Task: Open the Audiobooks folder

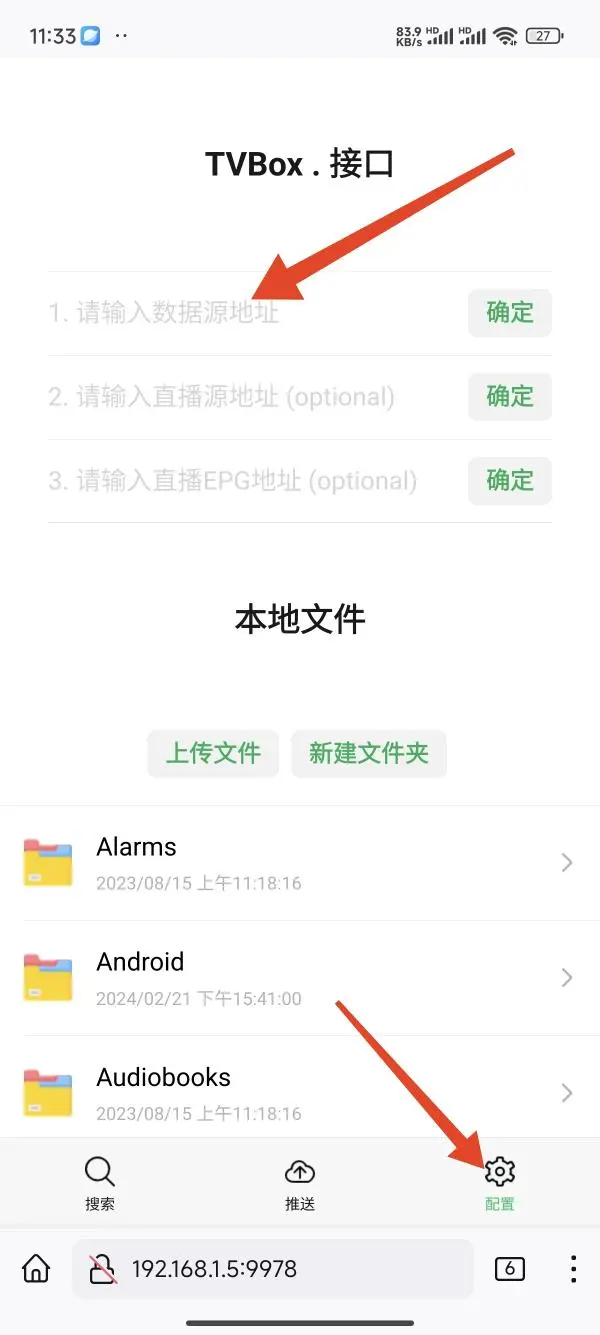Action: [300, 1093]
